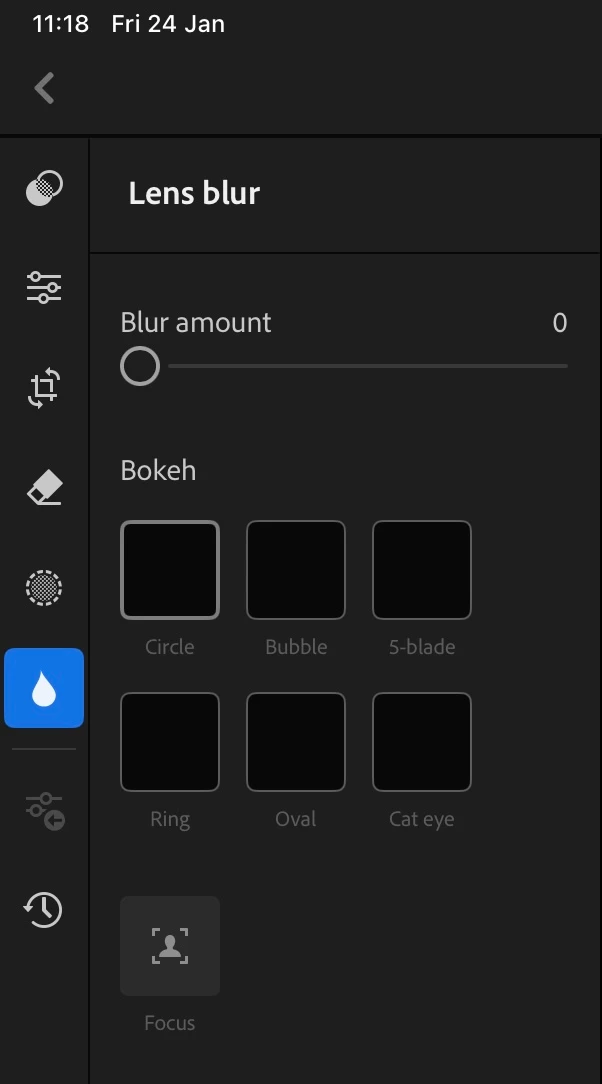This screenshot has height=1084, width=602.
Task: Open the version history clock icon
Action: [44, 909]
